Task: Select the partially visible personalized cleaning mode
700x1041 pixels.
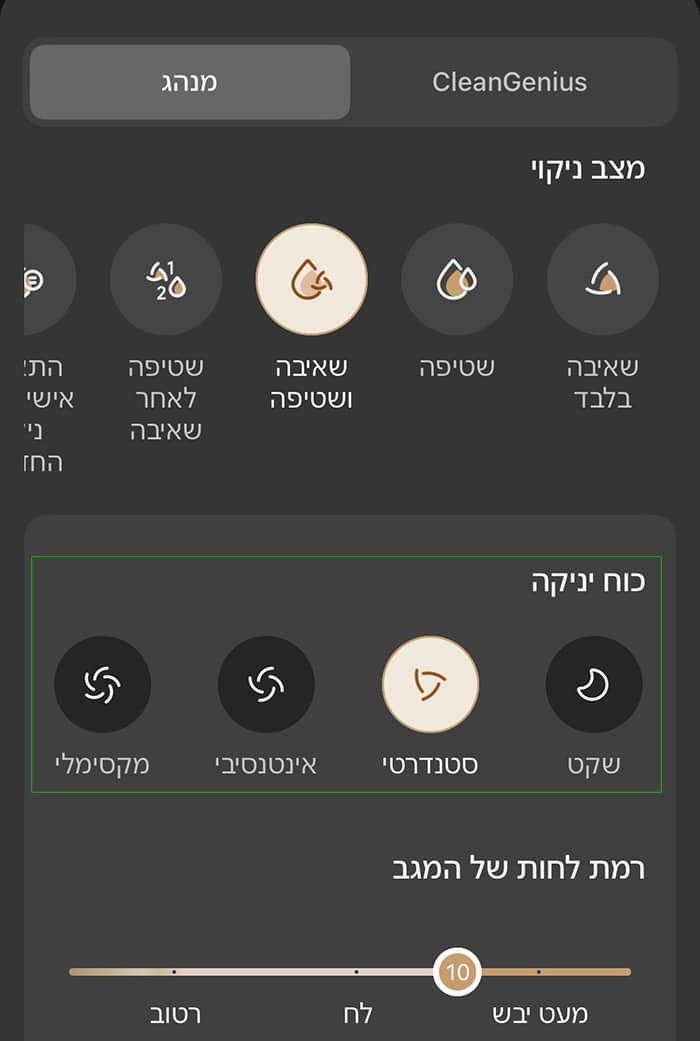Action: click(x=45, y=279)
